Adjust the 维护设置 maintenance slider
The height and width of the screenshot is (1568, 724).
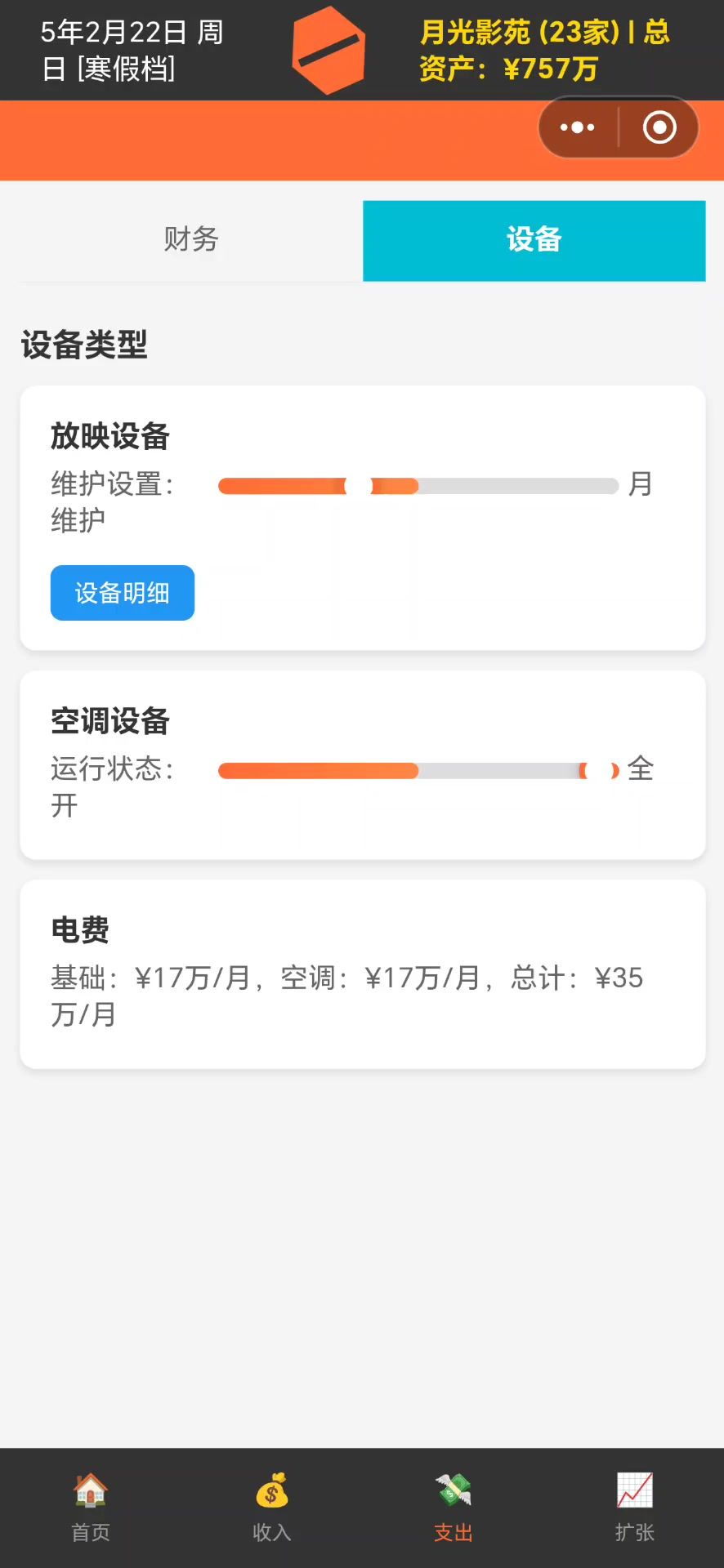click(x=359, y=487)
